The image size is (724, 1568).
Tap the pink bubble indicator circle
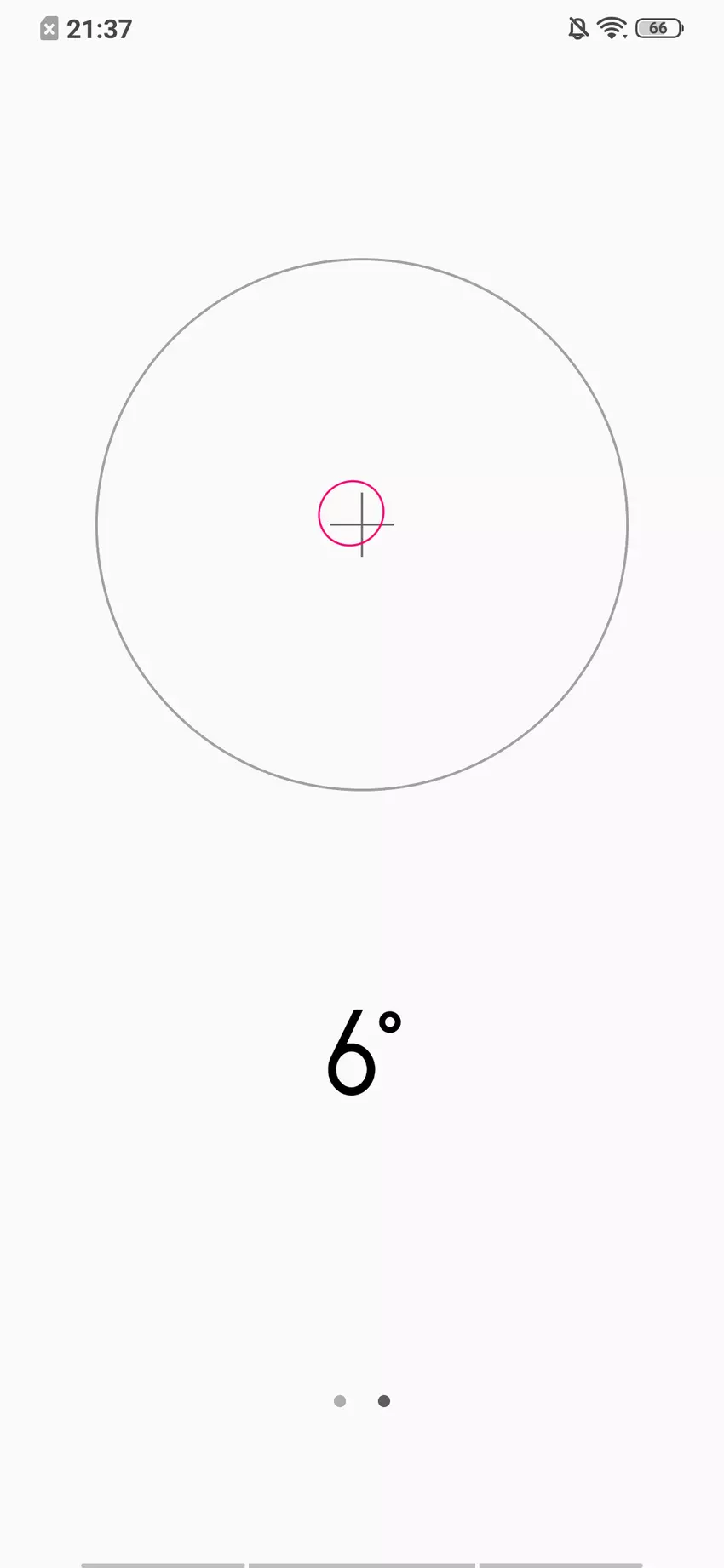tap(351, 513)
